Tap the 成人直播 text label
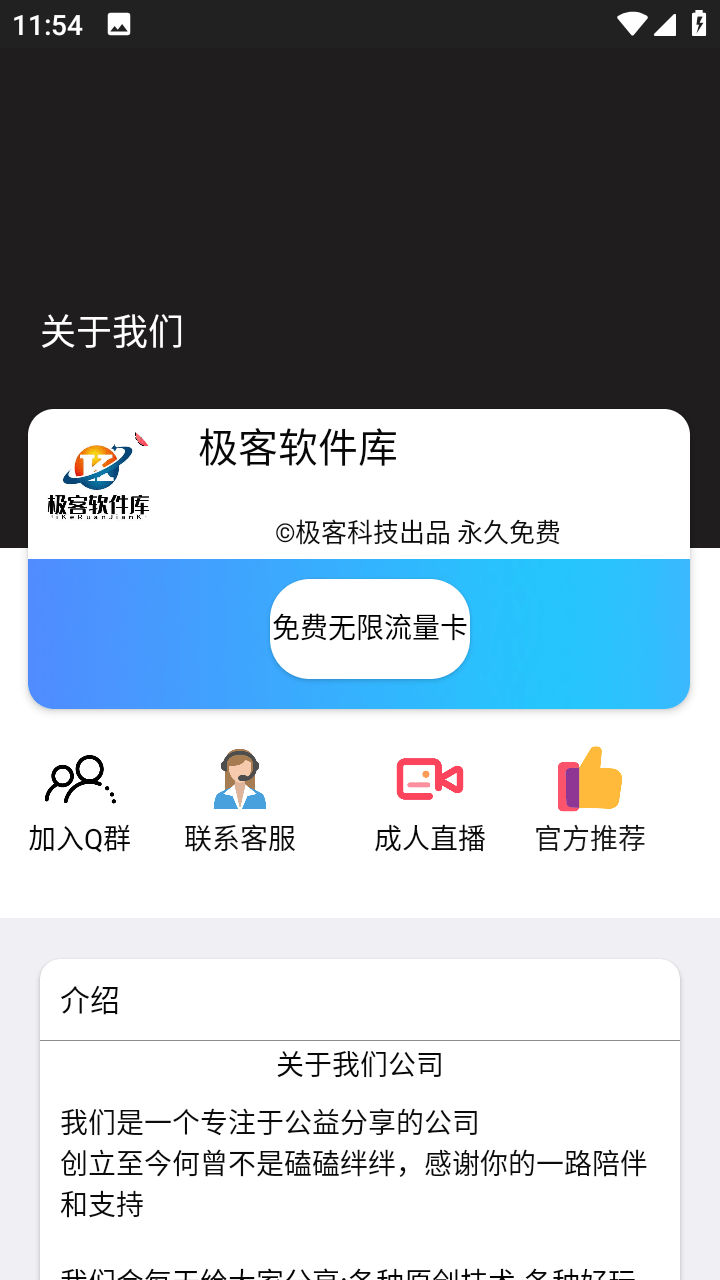This screenshot has width=720, height=1280. click(429, 840)
